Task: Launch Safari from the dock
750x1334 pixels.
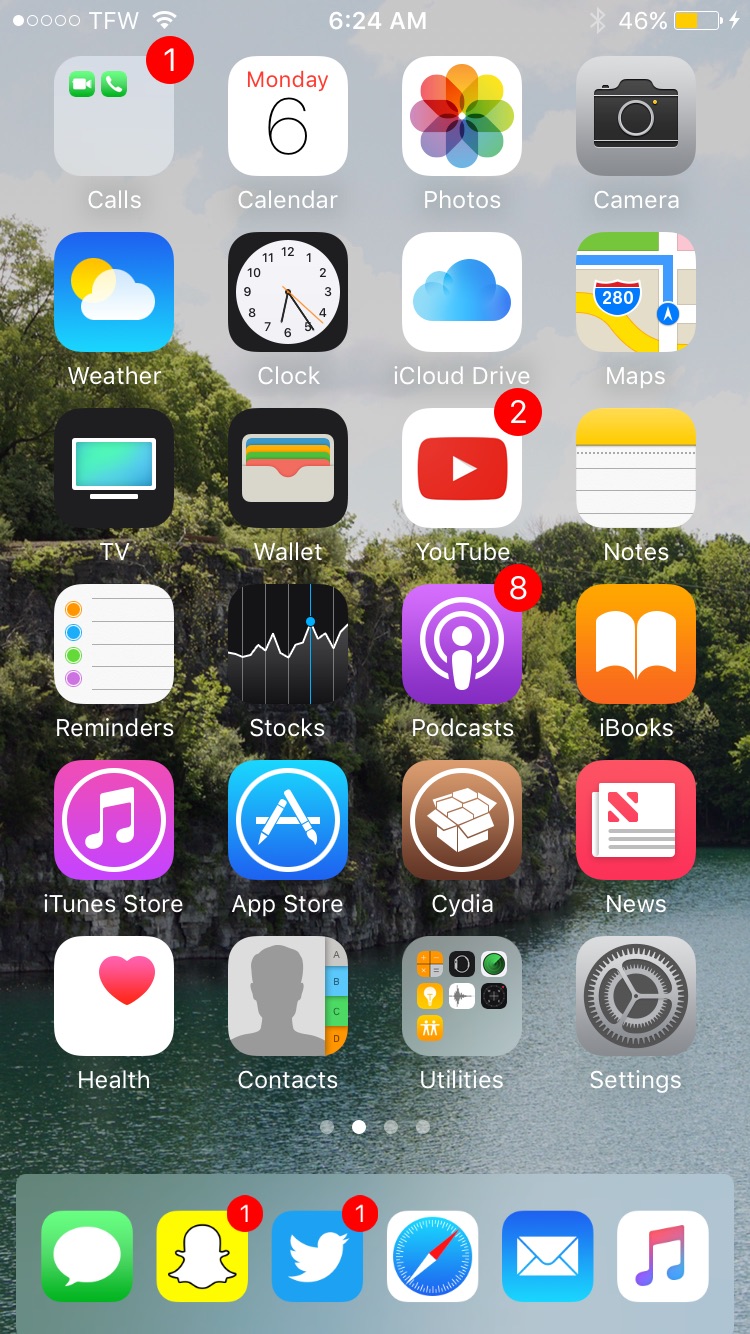Action: pos(433,1256)
